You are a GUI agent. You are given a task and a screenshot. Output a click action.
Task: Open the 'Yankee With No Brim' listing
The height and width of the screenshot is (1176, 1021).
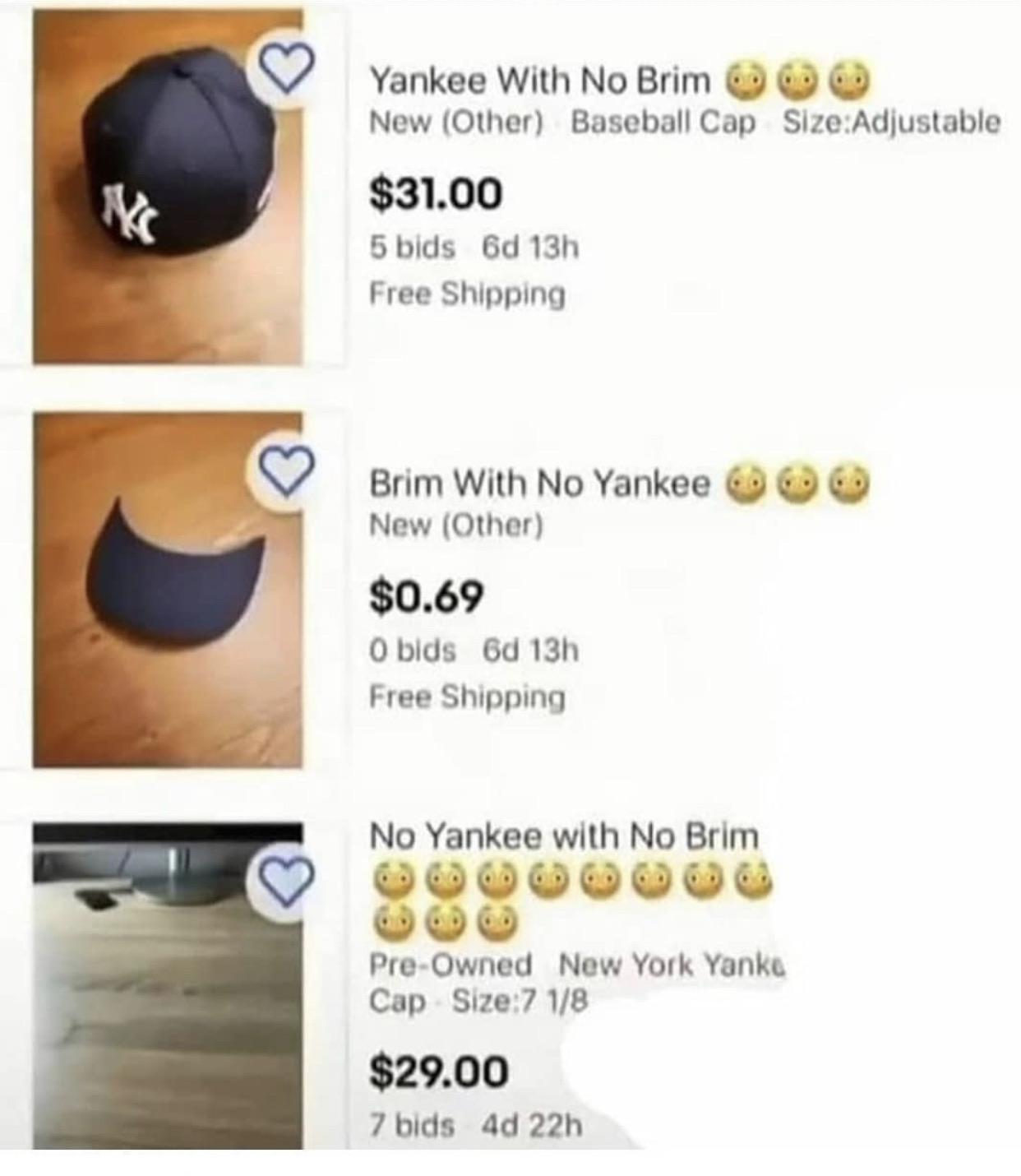pos(539,81)
